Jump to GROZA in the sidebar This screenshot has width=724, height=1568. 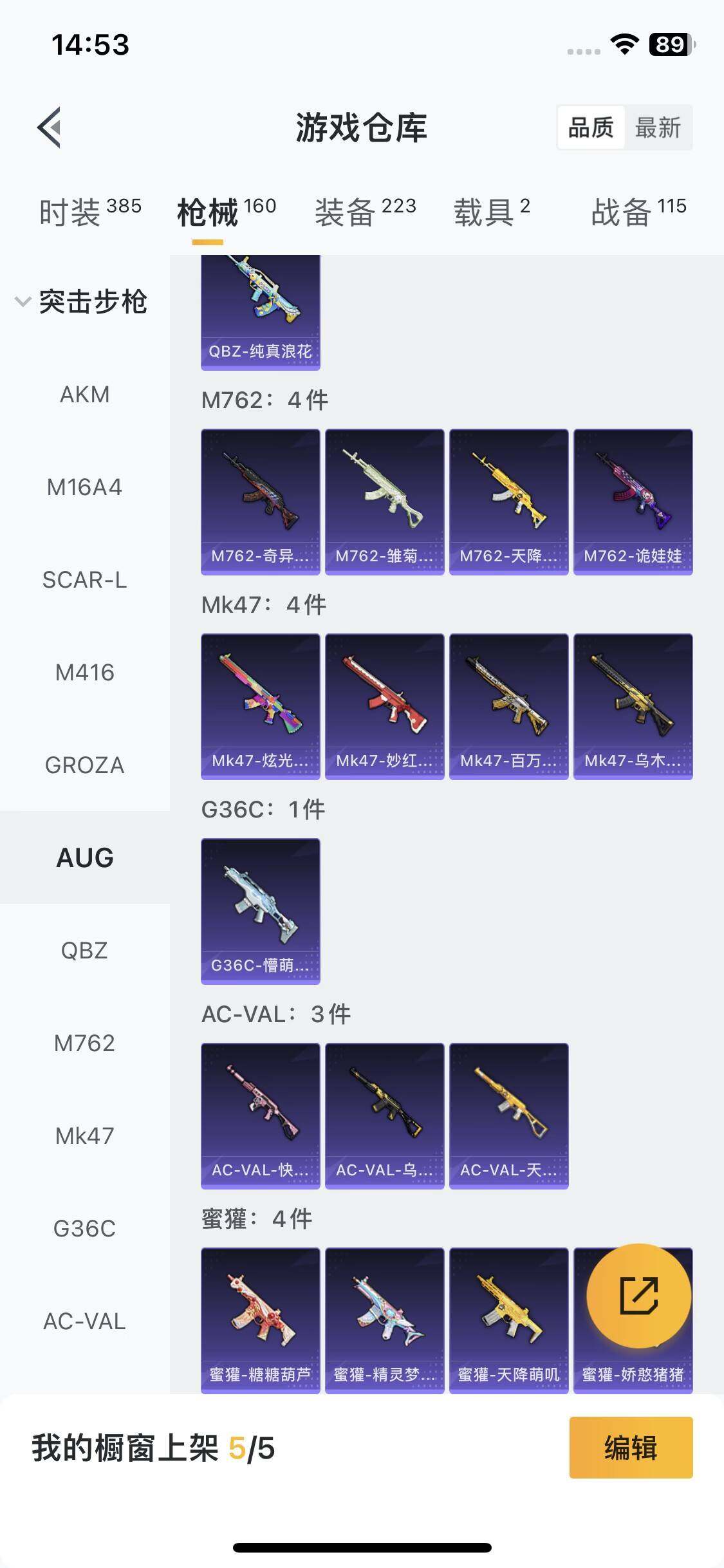84,765
